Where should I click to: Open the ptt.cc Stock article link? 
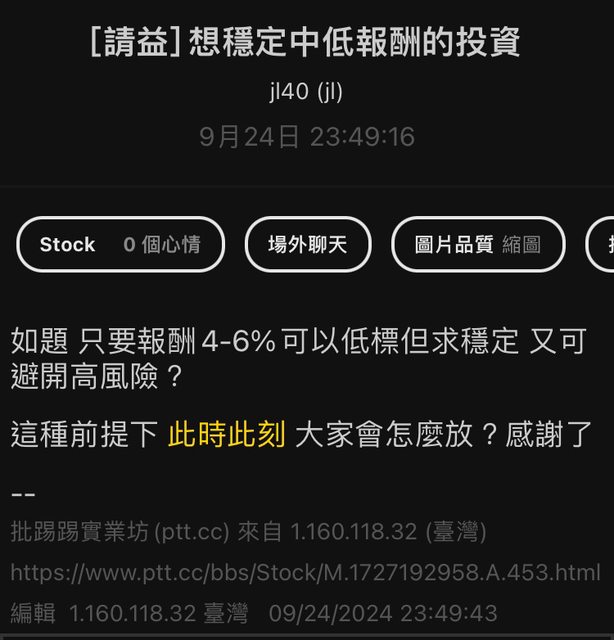click(305, 573)
